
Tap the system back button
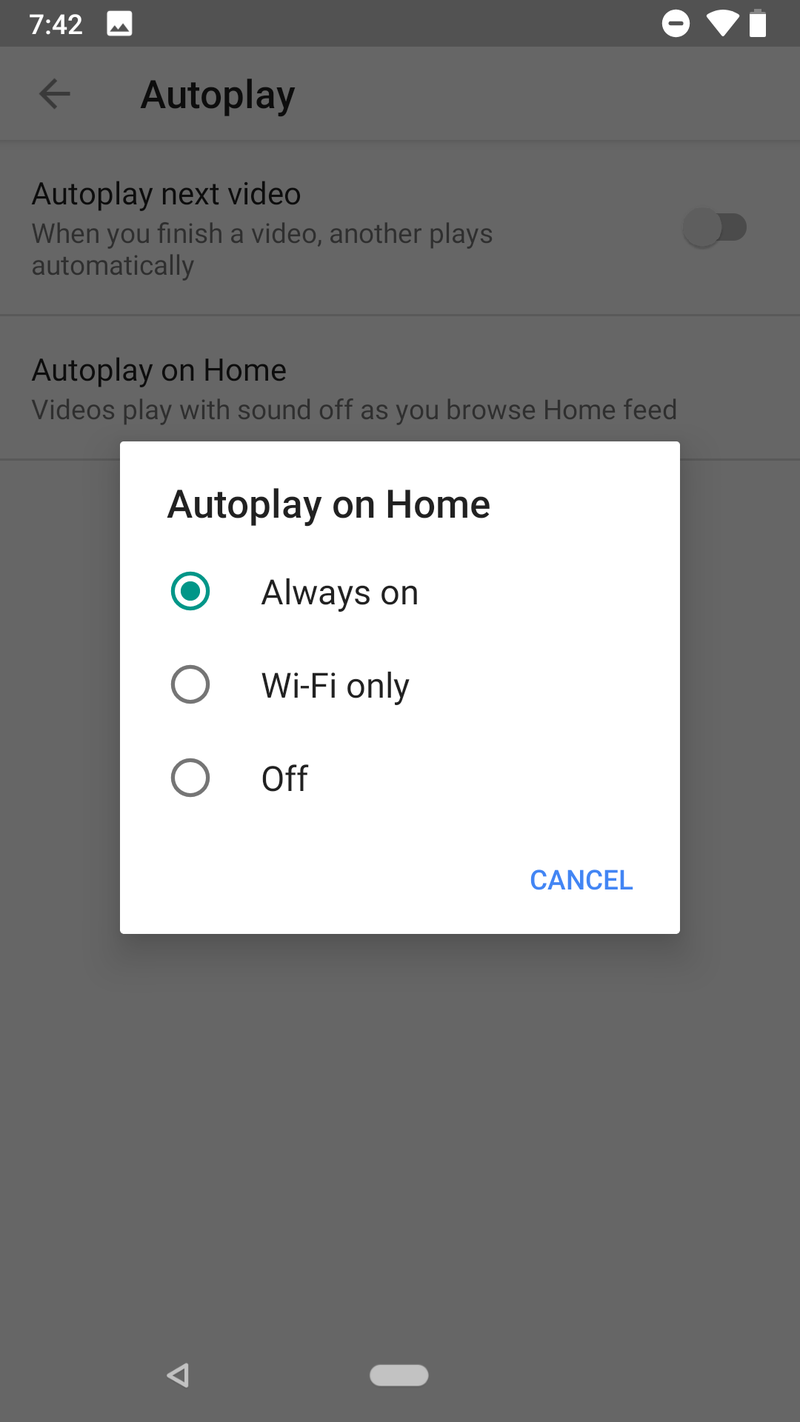pos(178,1375)
